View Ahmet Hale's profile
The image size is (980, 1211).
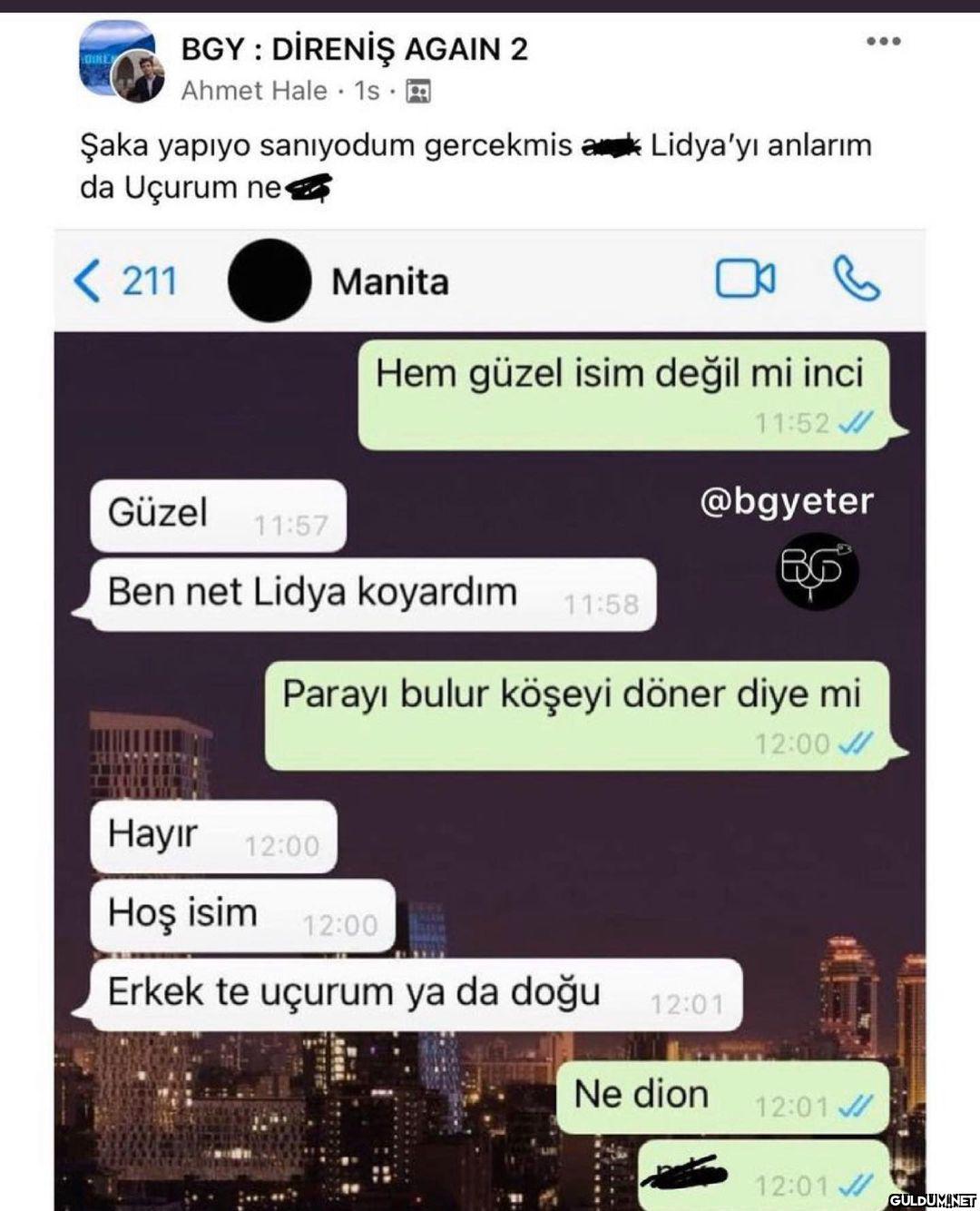point(254,91)
